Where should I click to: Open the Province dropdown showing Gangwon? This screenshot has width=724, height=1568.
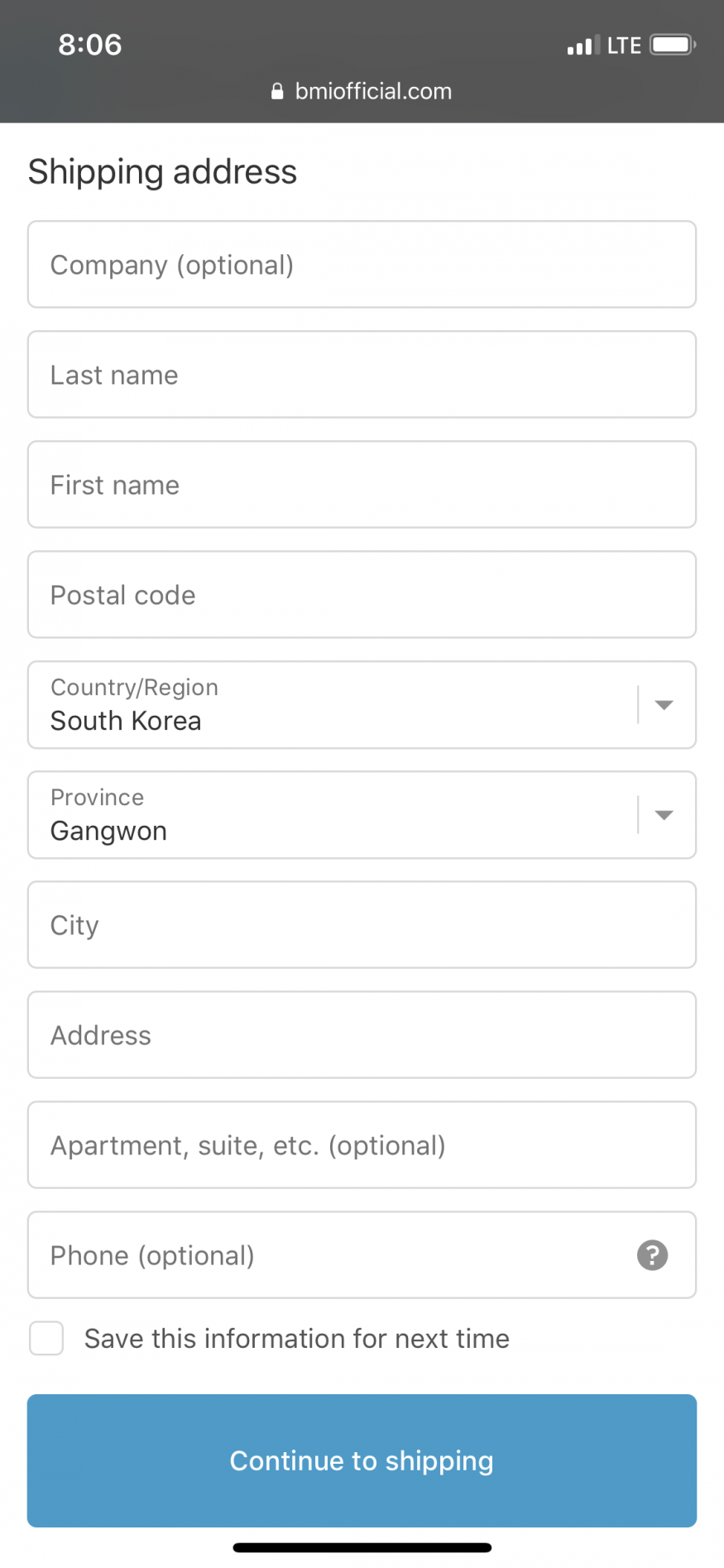362,815
